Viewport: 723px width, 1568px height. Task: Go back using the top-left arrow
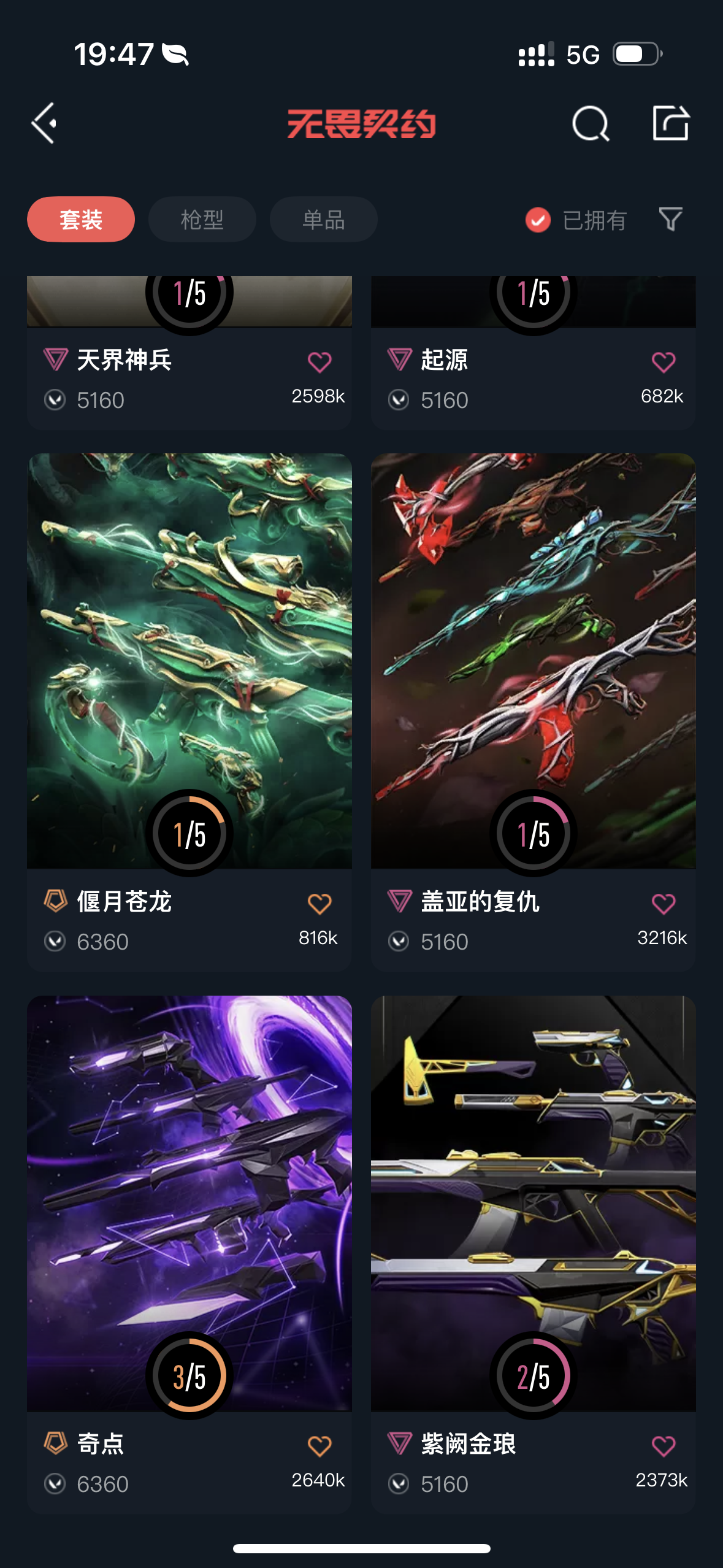[44, 123]
